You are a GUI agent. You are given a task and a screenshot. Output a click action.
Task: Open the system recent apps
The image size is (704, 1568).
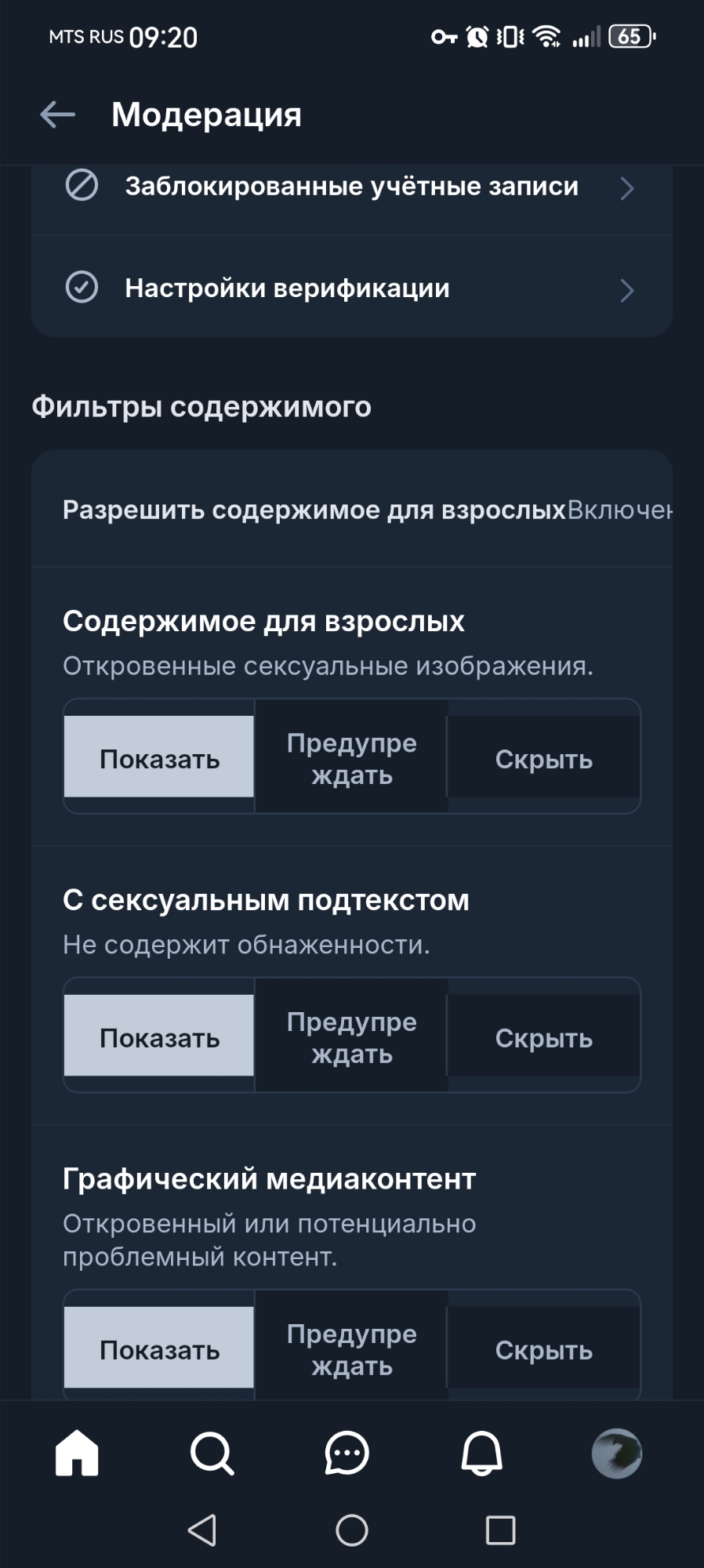click(x=500, y=1530)
